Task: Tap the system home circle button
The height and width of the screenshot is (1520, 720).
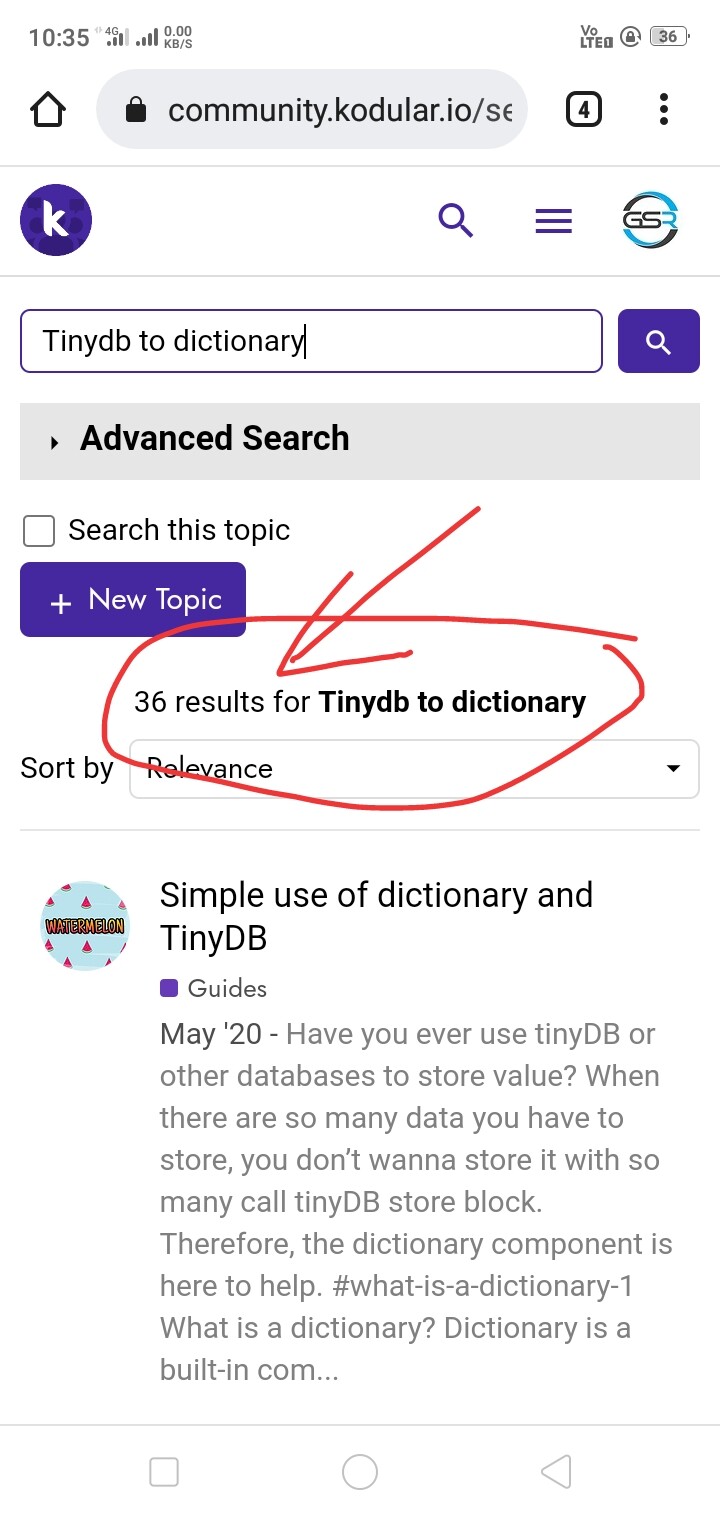Action: point(360,1471)
